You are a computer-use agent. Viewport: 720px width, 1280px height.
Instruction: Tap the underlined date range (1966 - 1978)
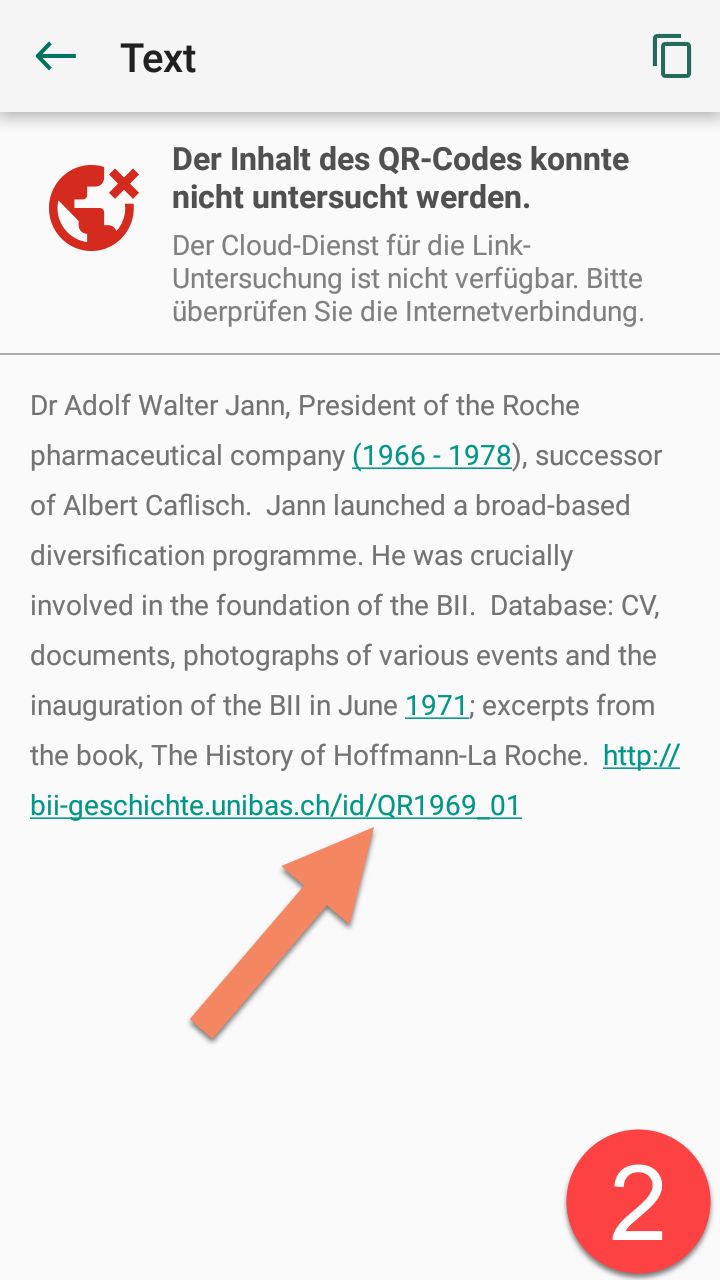point(432,456)
